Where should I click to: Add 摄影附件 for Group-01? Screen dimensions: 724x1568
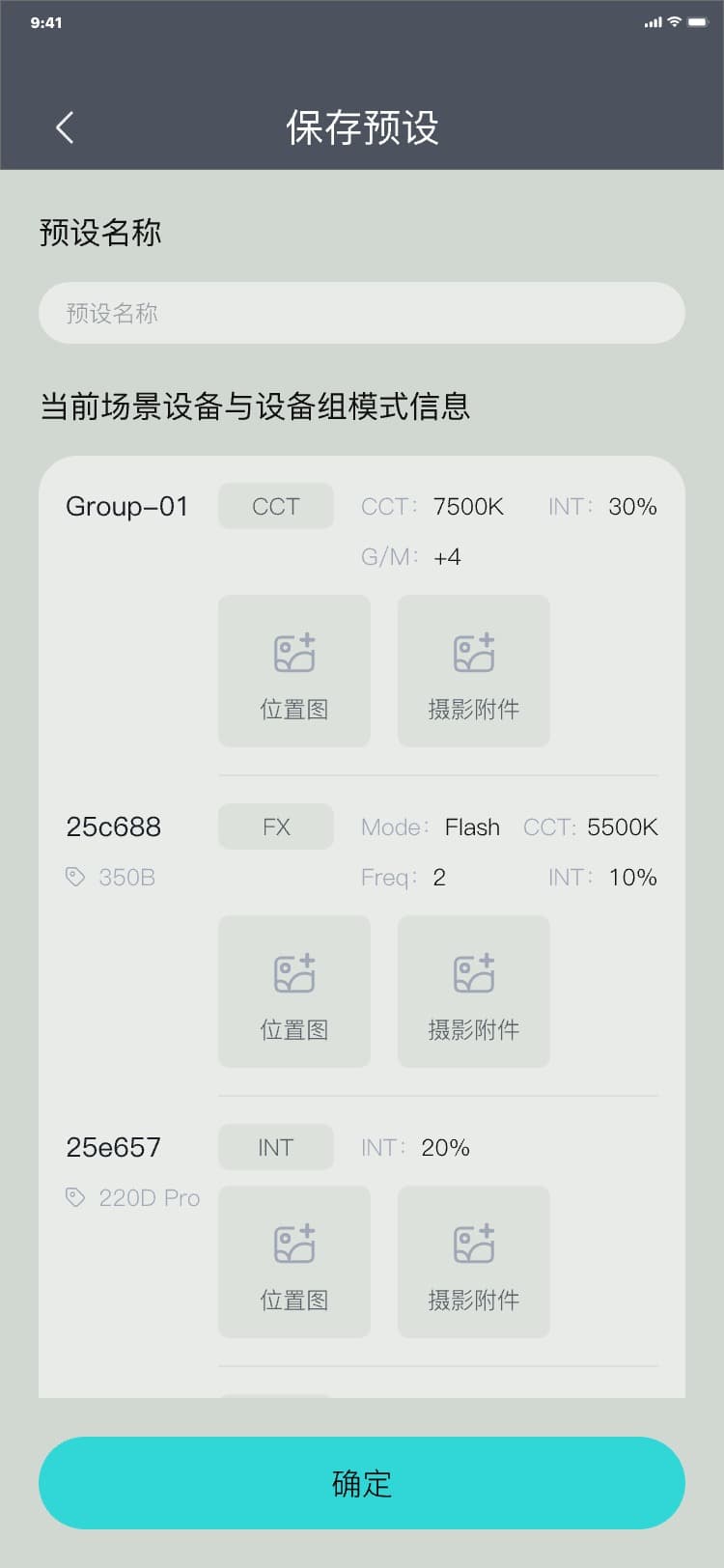click(x=474, y=671)
